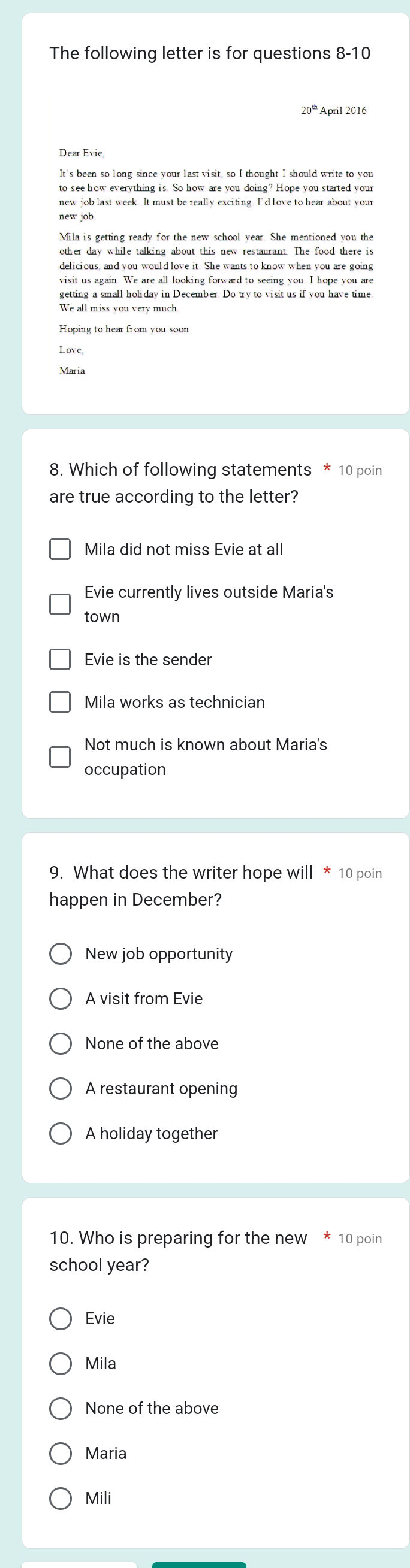Tick 'Not much is known about Maria's occupation'

[x=60, y=757]
